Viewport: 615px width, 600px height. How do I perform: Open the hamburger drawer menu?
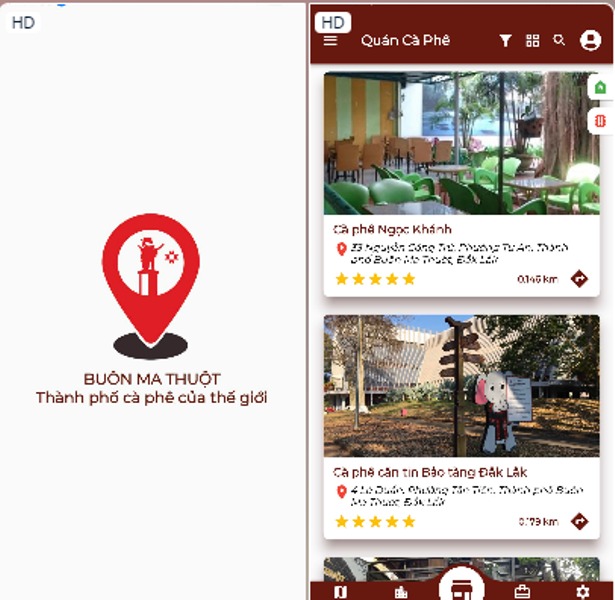point(331,41)
